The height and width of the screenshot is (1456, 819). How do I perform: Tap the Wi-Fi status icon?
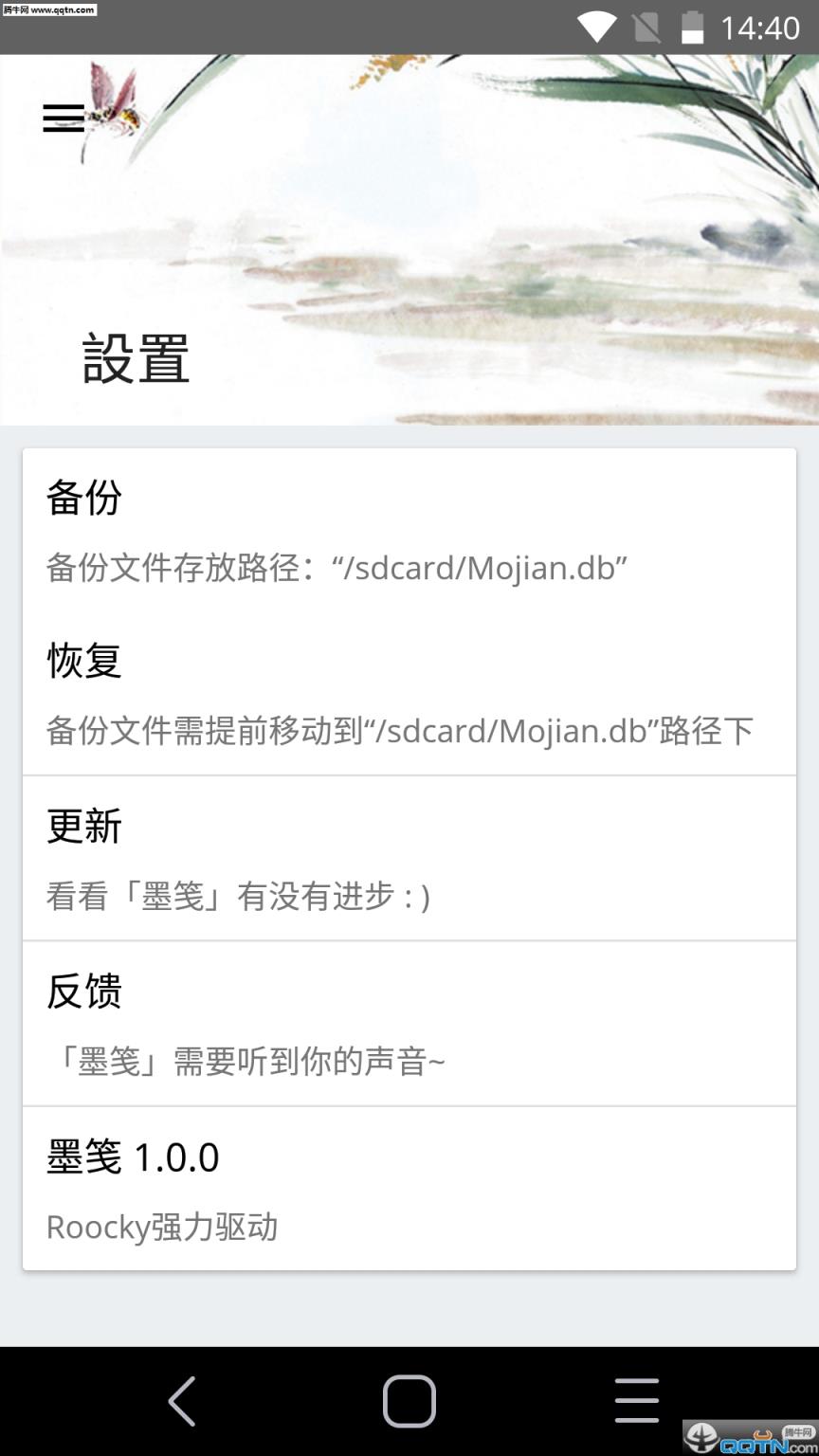pyautogui.click(x=595, y=27)
